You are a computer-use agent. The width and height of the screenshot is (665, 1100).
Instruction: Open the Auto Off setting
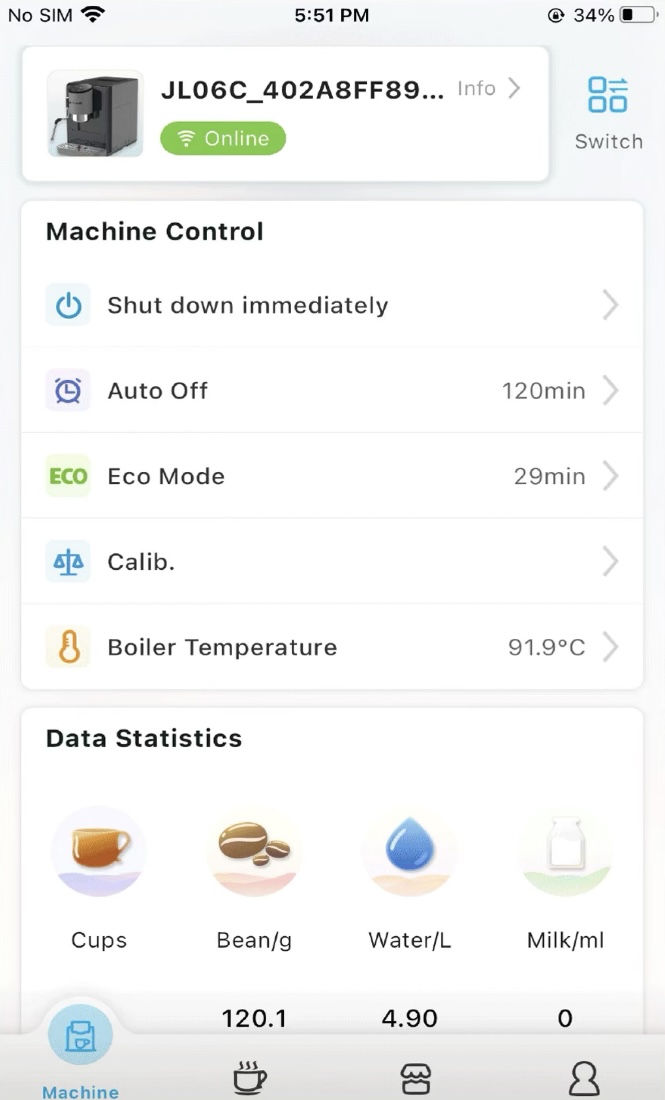coord(331,391)
